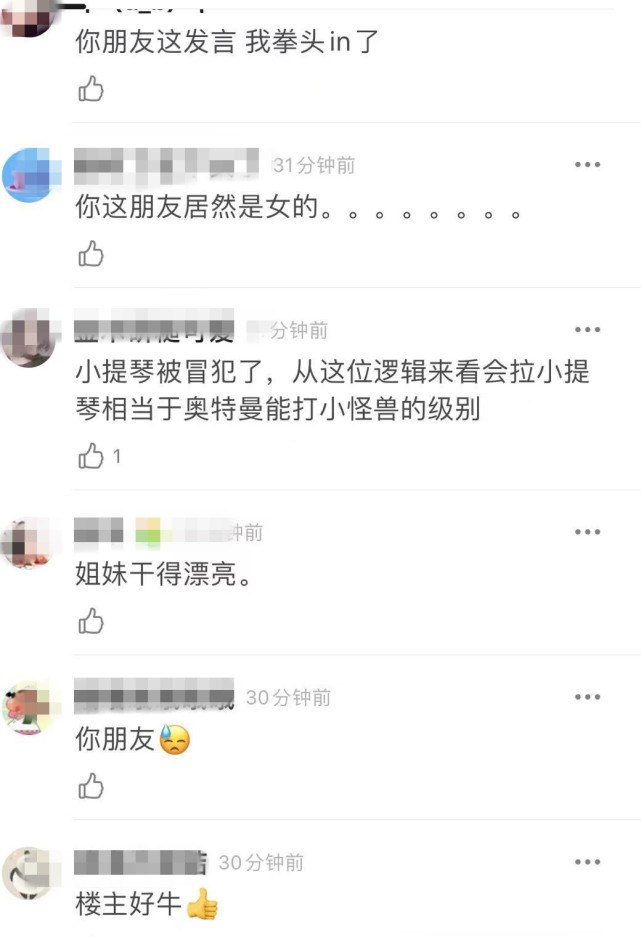Like the "你朋友" emoji comment
The height and width of the screenshot is (937, 641).
pyautogui.click(x=91, y=786)
